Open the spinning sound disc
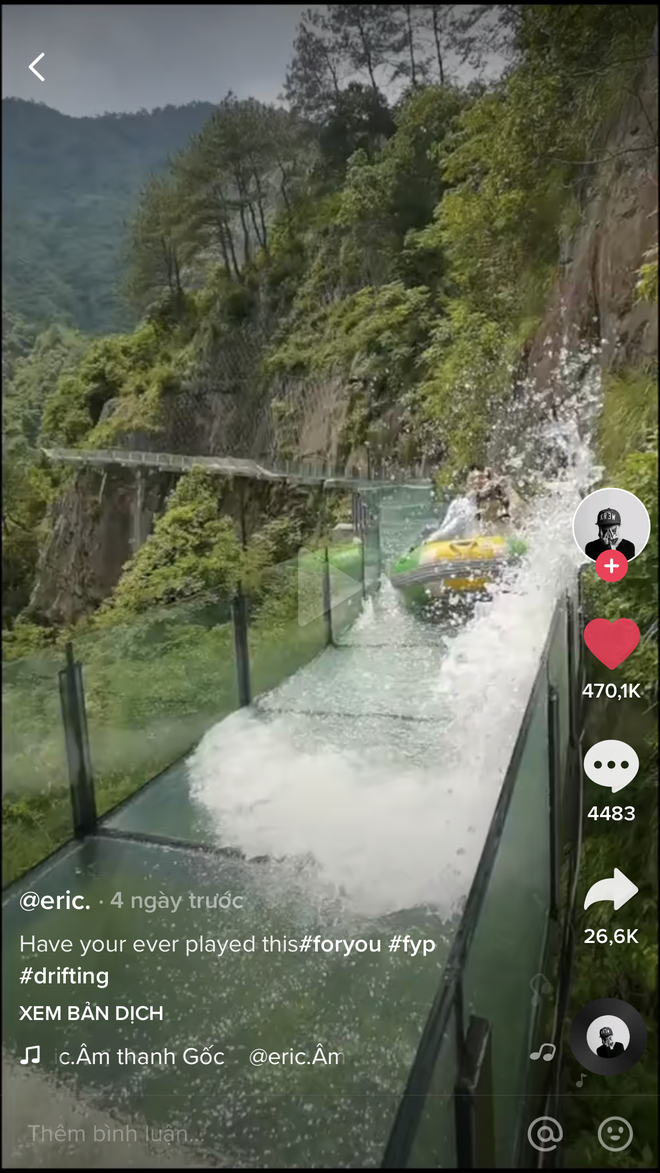This screenshot has width=660, height=1173. (x=608, y=1036)
